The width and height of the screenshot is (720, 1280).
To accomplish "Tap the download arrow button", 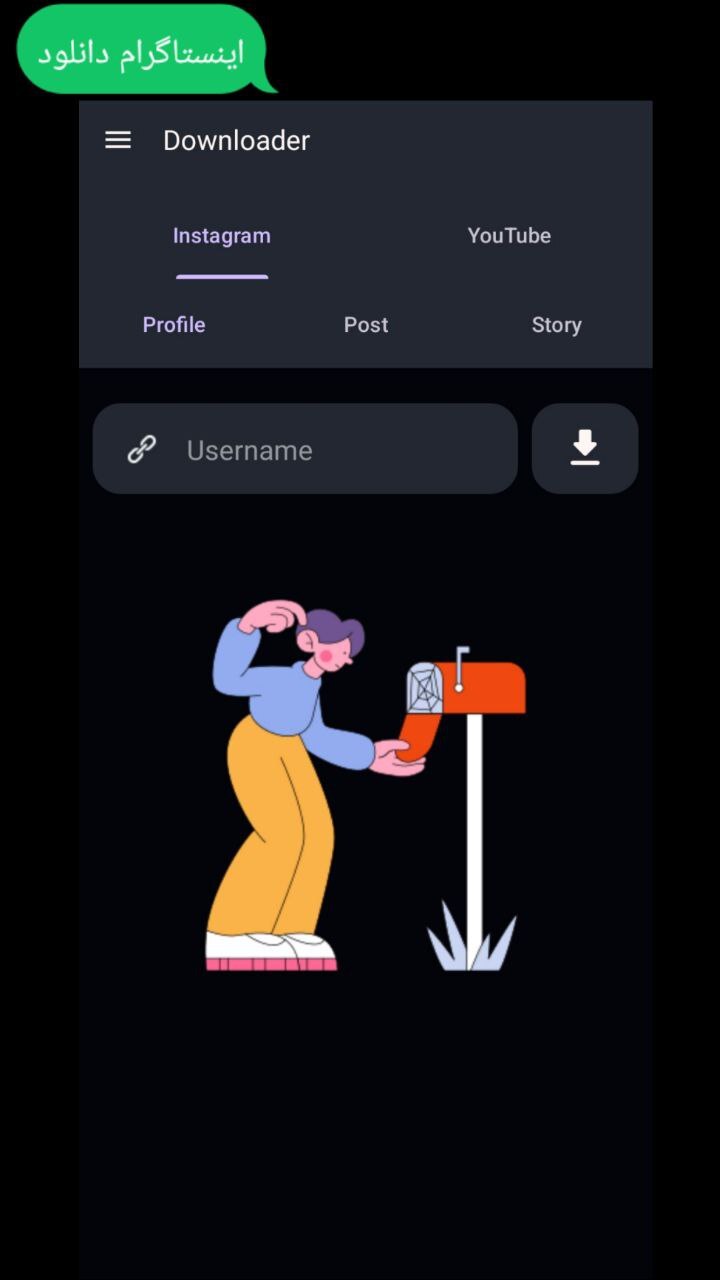I will pos(585,449).
